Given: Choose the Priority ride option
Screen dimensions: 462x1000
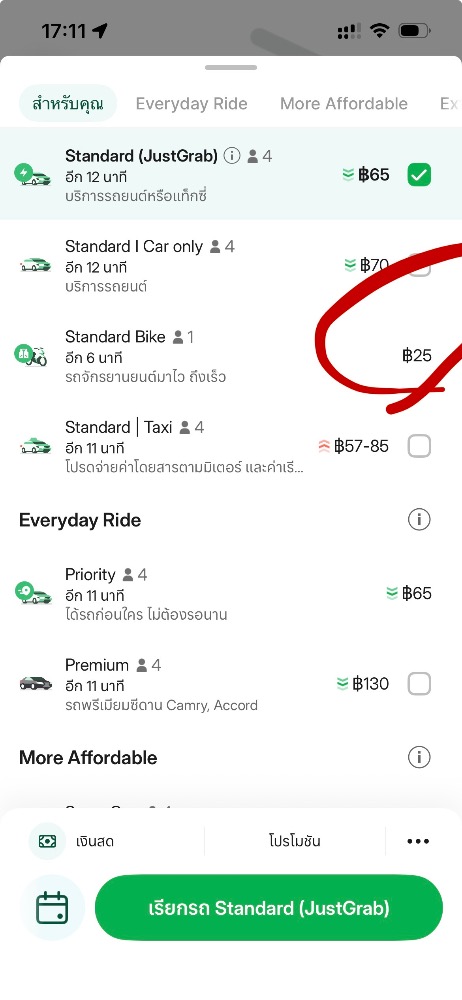Looking at the screenshot, I should (231, 593).
